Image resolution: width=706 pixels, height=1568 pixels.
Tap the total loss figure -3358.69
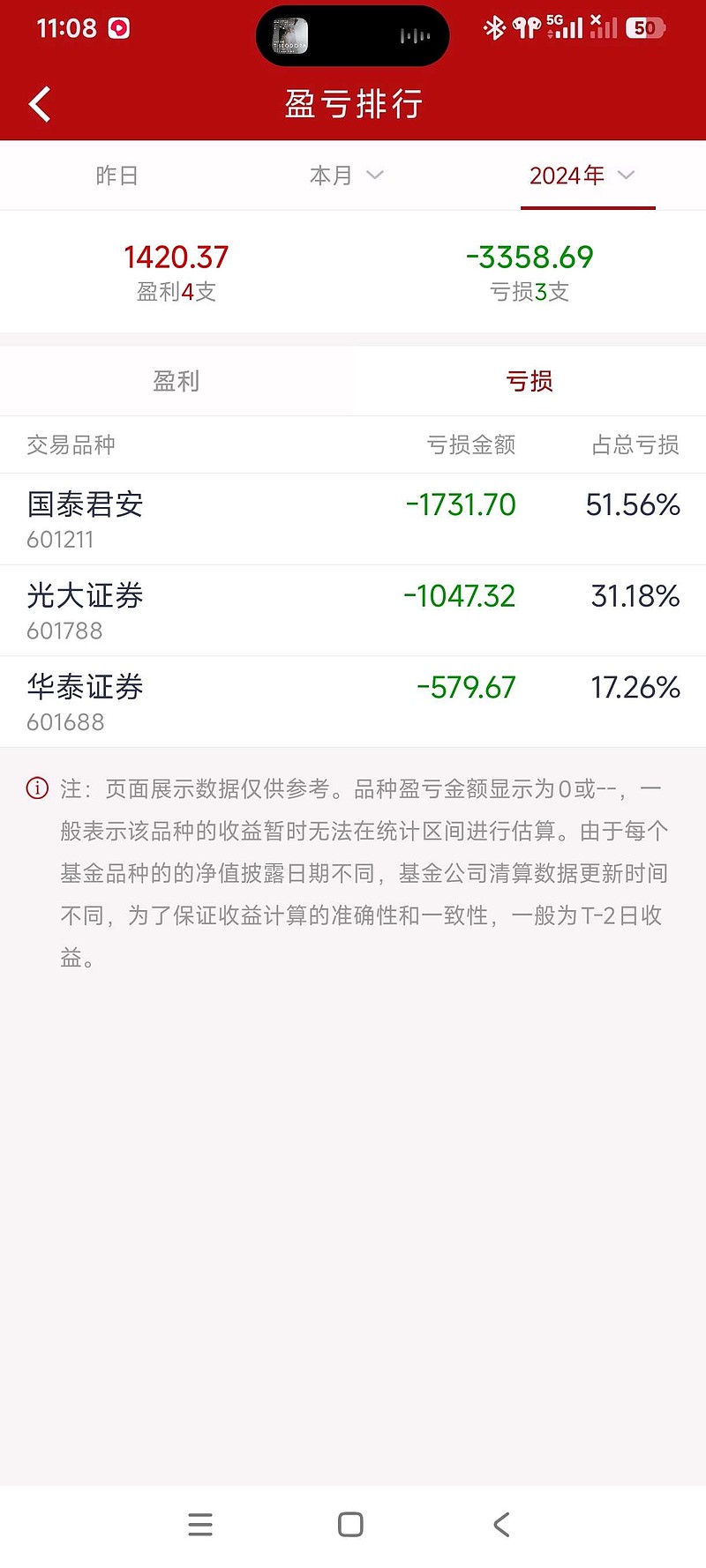(529, 257)
